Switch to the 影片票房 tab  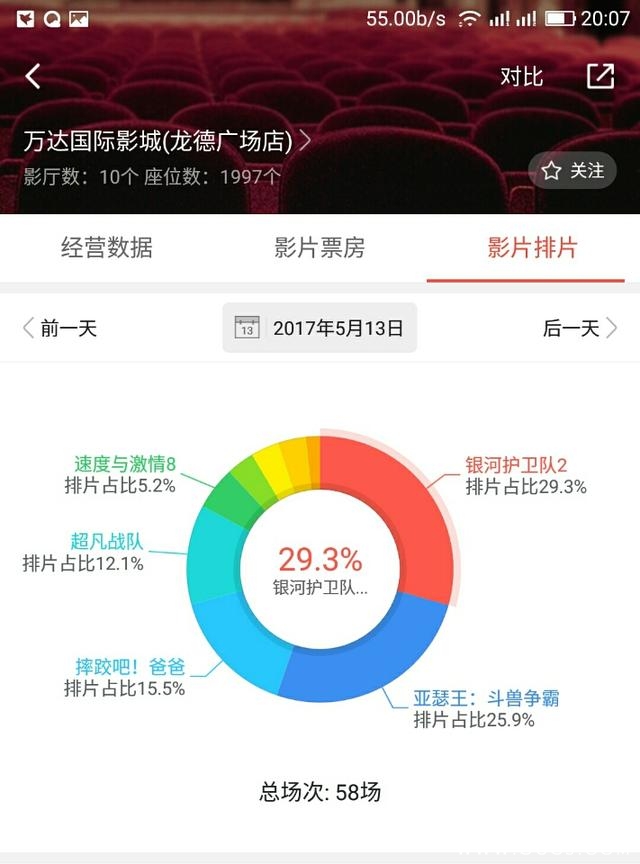point(320,248)
